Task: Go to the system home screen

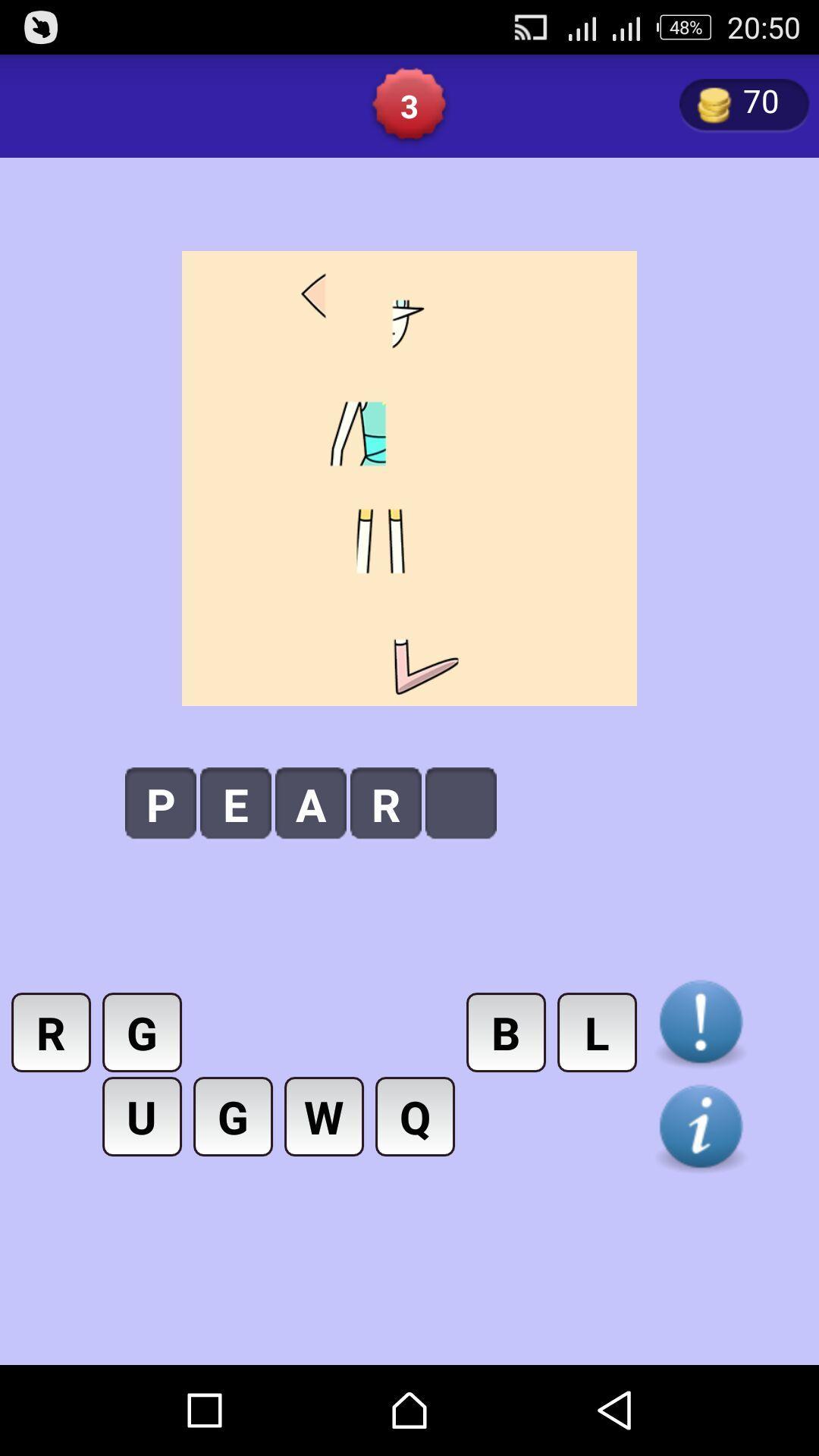Action: point(409,1410)
